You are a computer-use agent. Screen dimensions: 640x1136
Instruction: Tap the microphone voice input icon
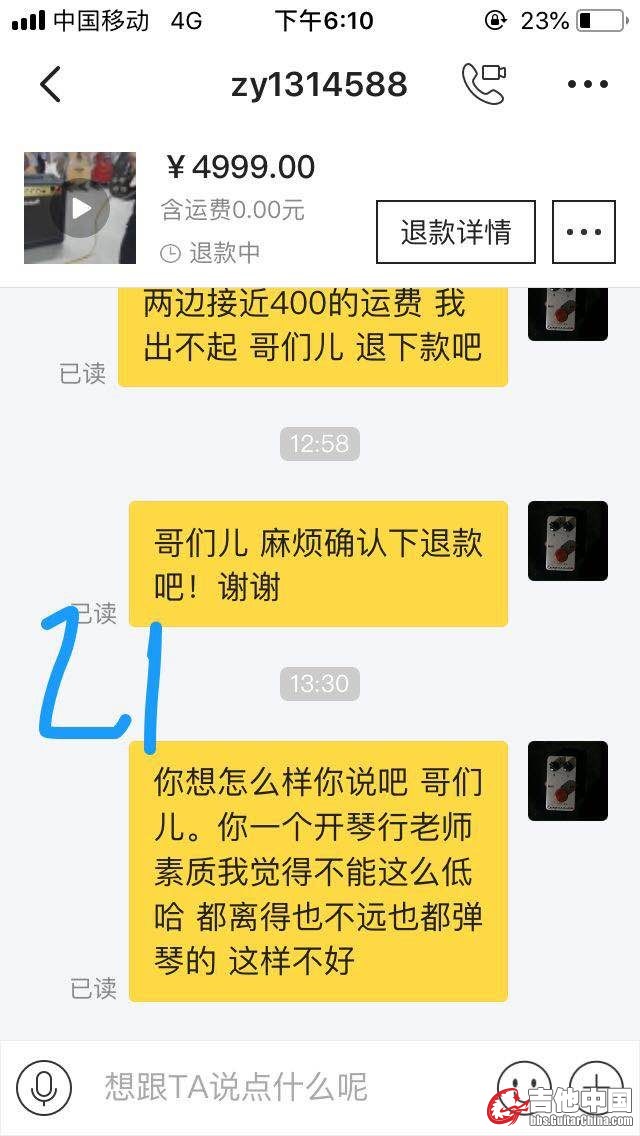point(44,1087)
